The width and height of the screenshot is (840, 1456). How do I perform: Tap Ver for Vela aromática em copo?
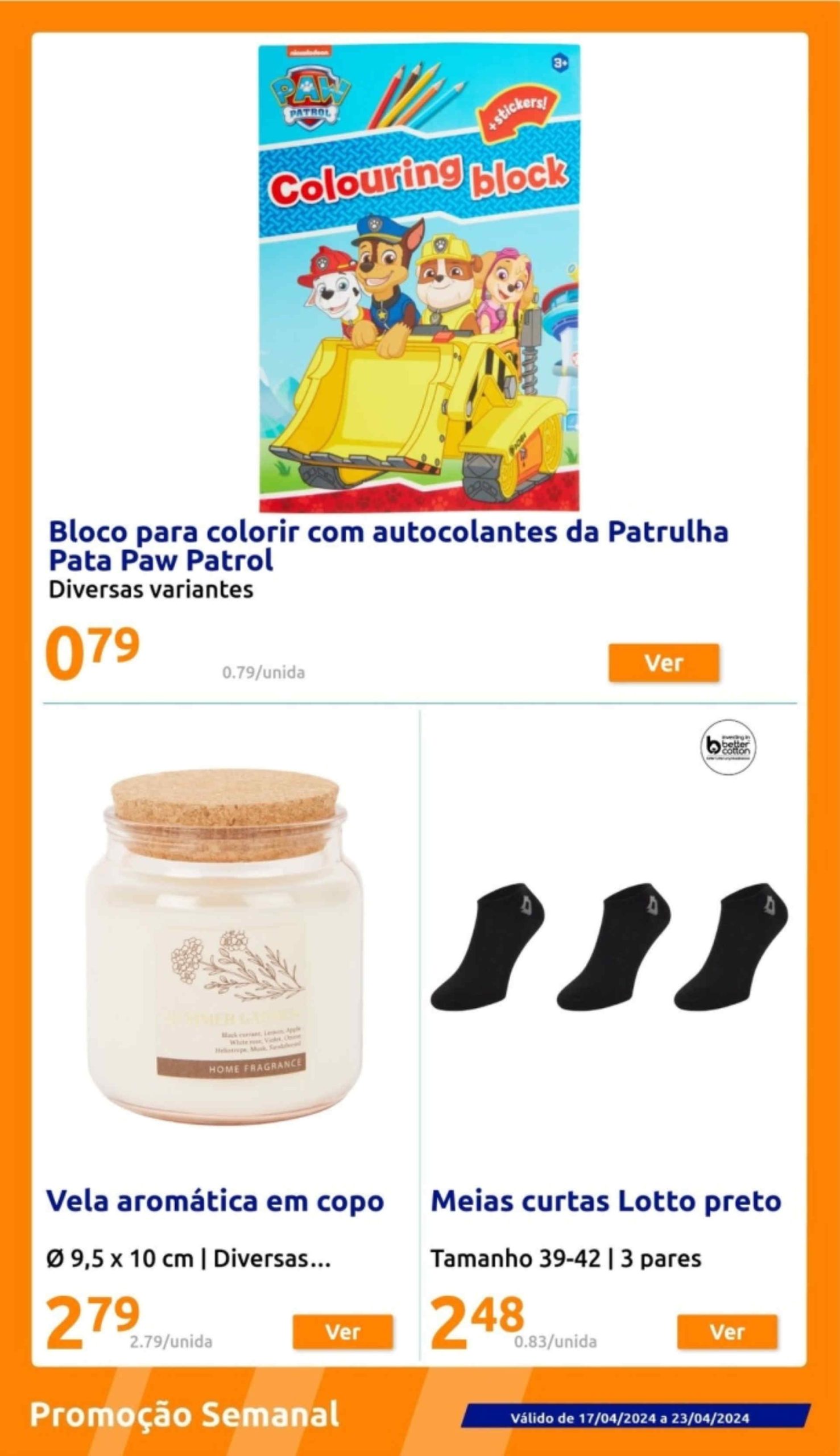(x=343, y=1332)
